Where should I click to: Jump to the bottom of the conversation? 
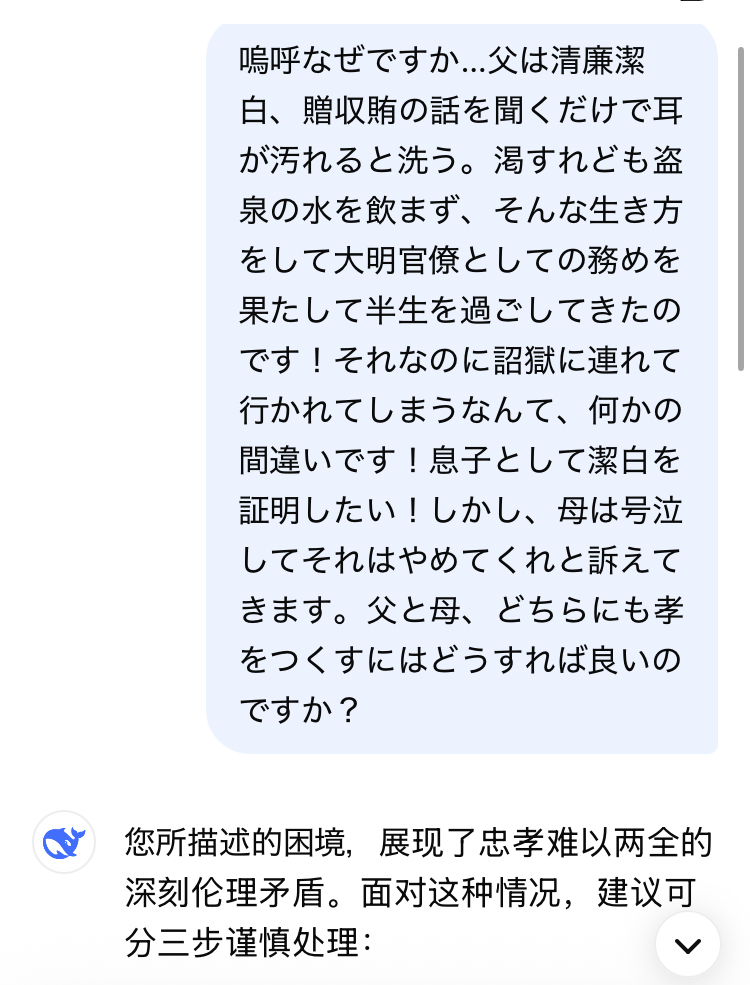coord(687,944)
